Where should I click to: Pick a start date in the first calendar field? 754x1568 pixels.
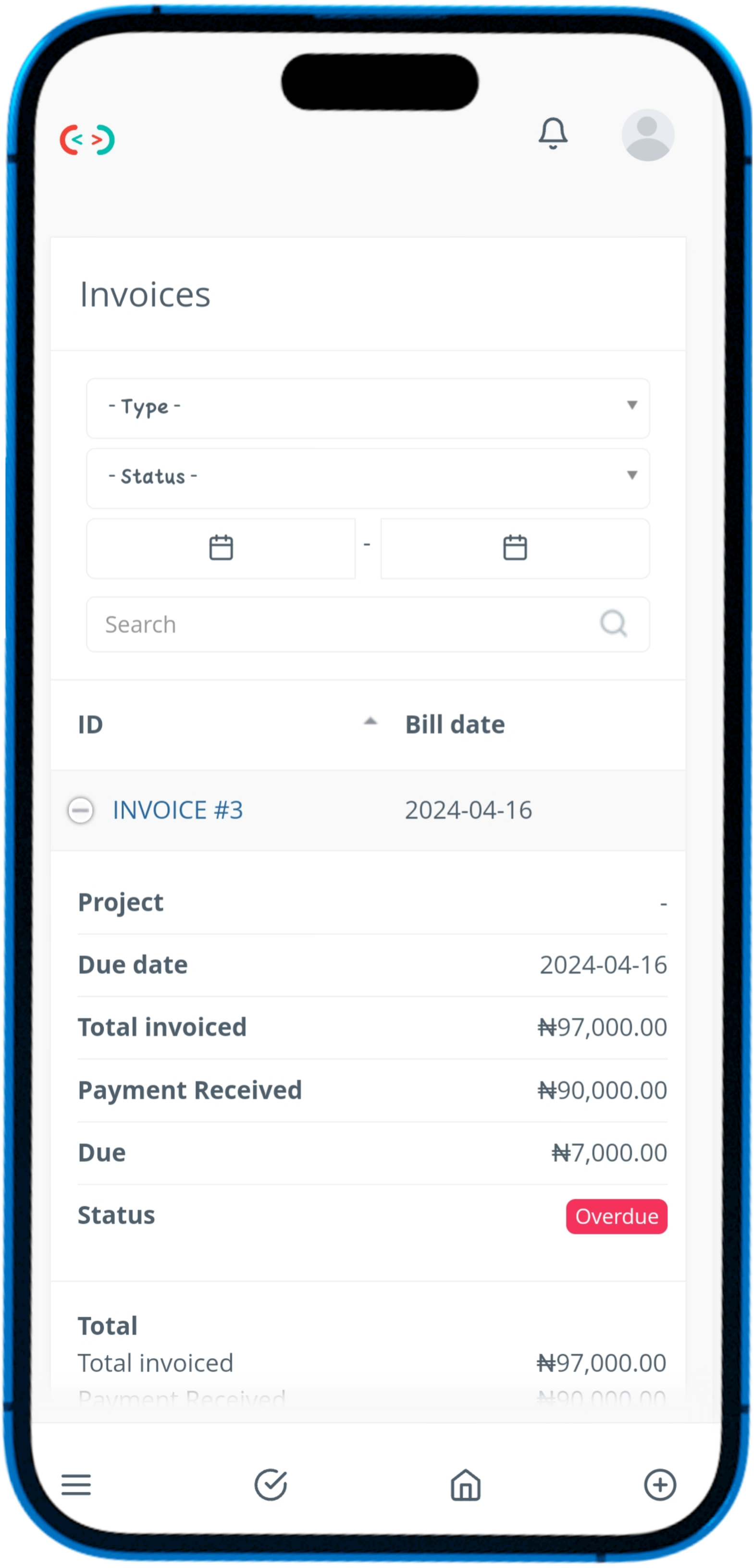[221, 548]
